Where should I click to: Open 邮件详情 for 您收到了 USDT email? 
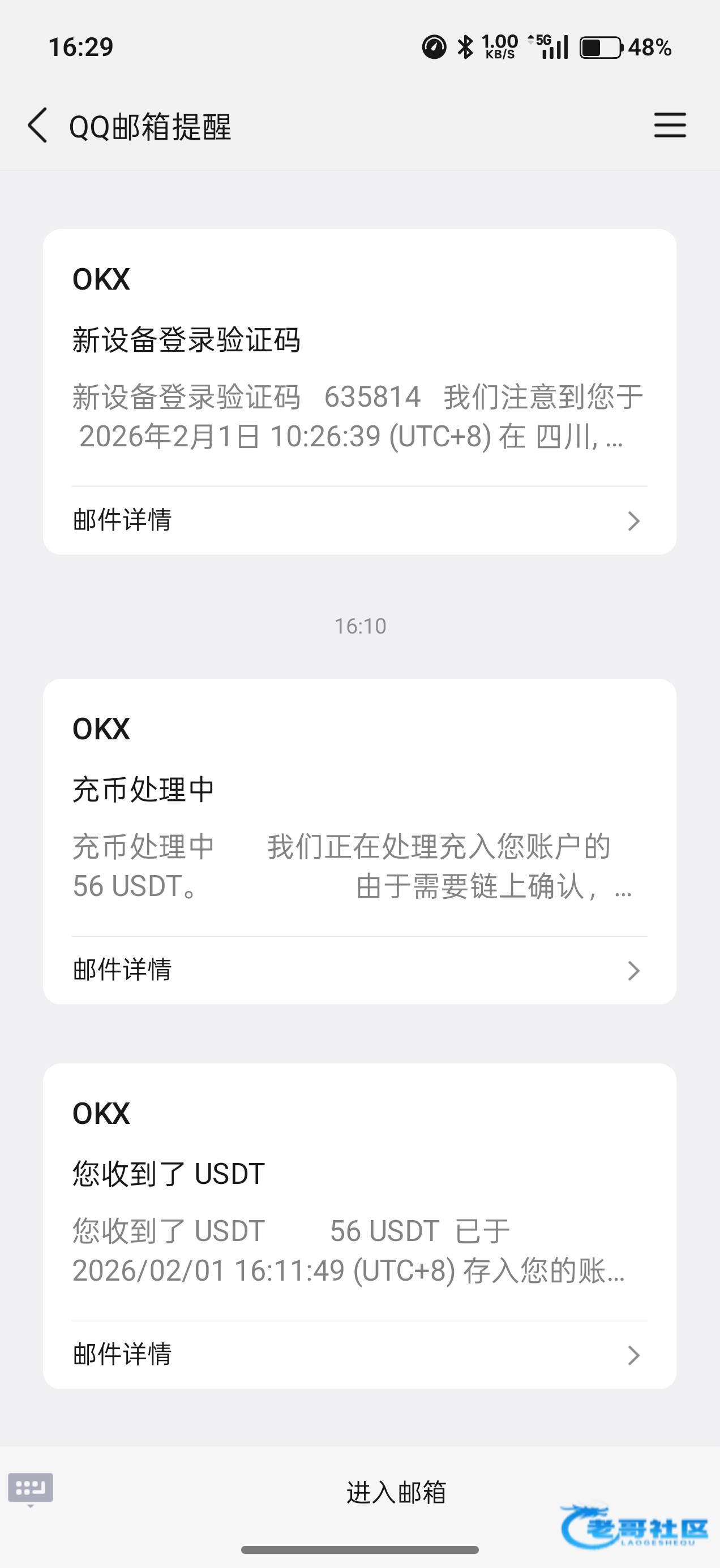click(x=359, y=1355)
